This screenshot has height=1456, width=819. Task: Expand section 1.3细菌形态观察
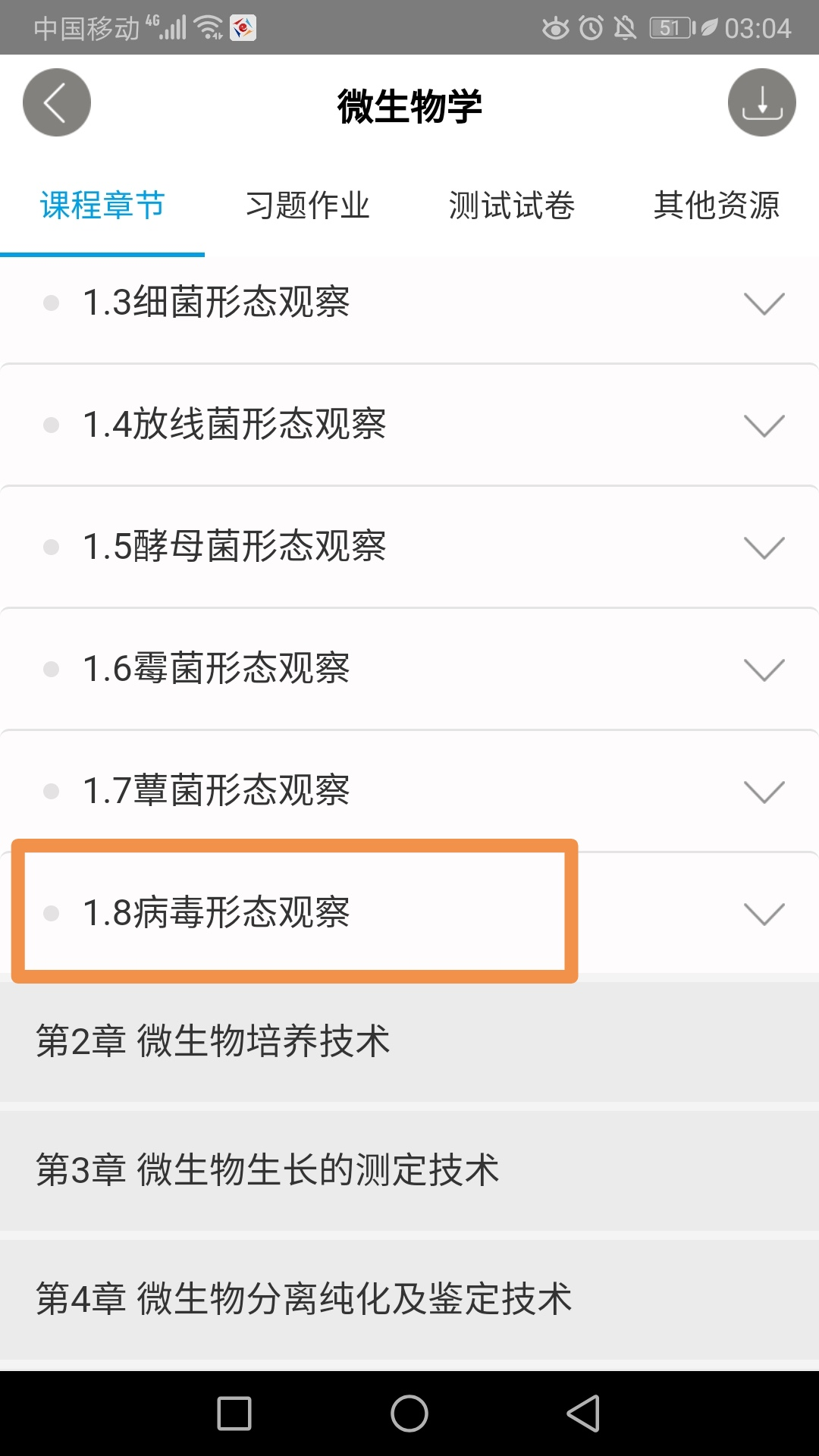(764, 303)
